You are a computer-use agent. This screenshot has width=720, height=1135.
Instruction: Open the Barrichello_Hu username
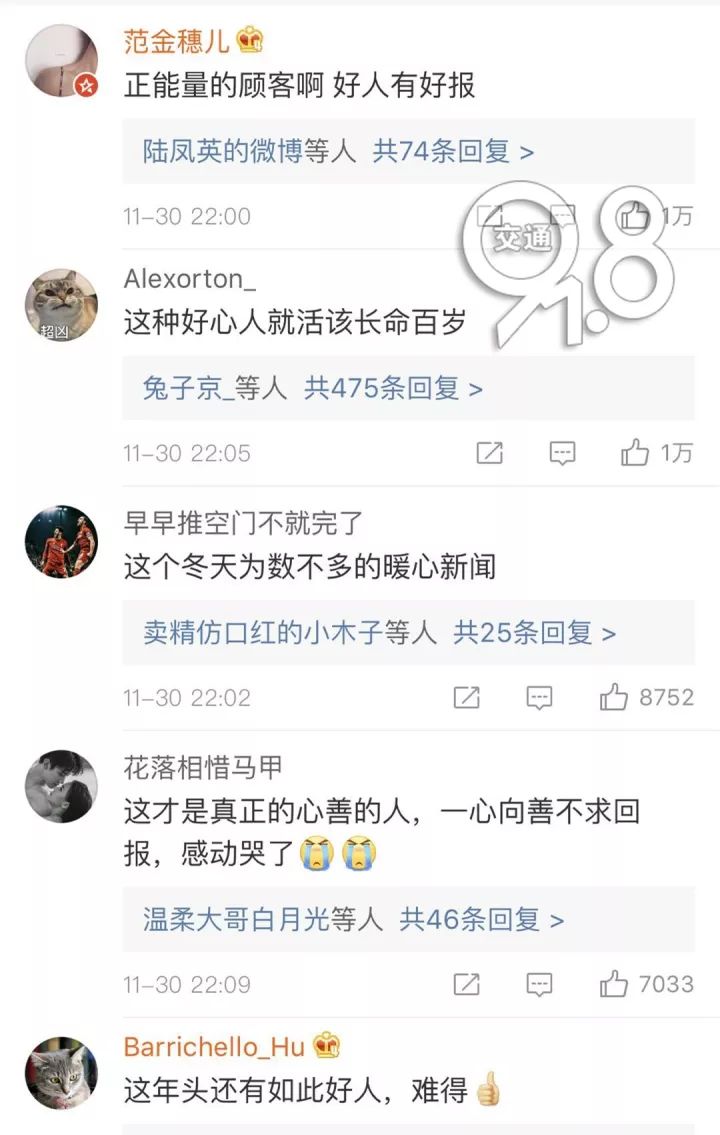[214, 1046]
